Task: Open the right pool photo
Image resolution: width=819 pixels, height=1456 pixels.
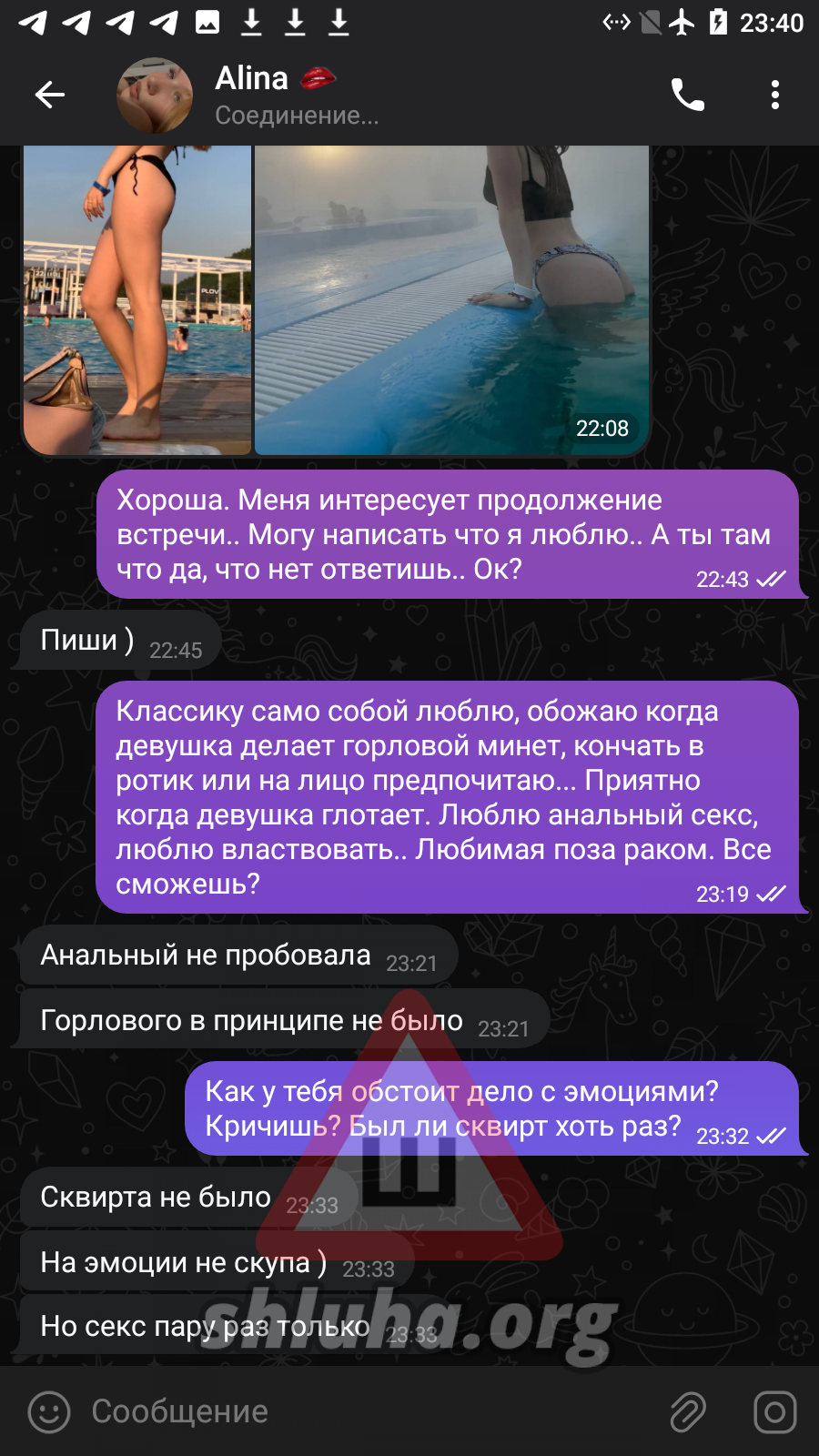Action: 451,300
